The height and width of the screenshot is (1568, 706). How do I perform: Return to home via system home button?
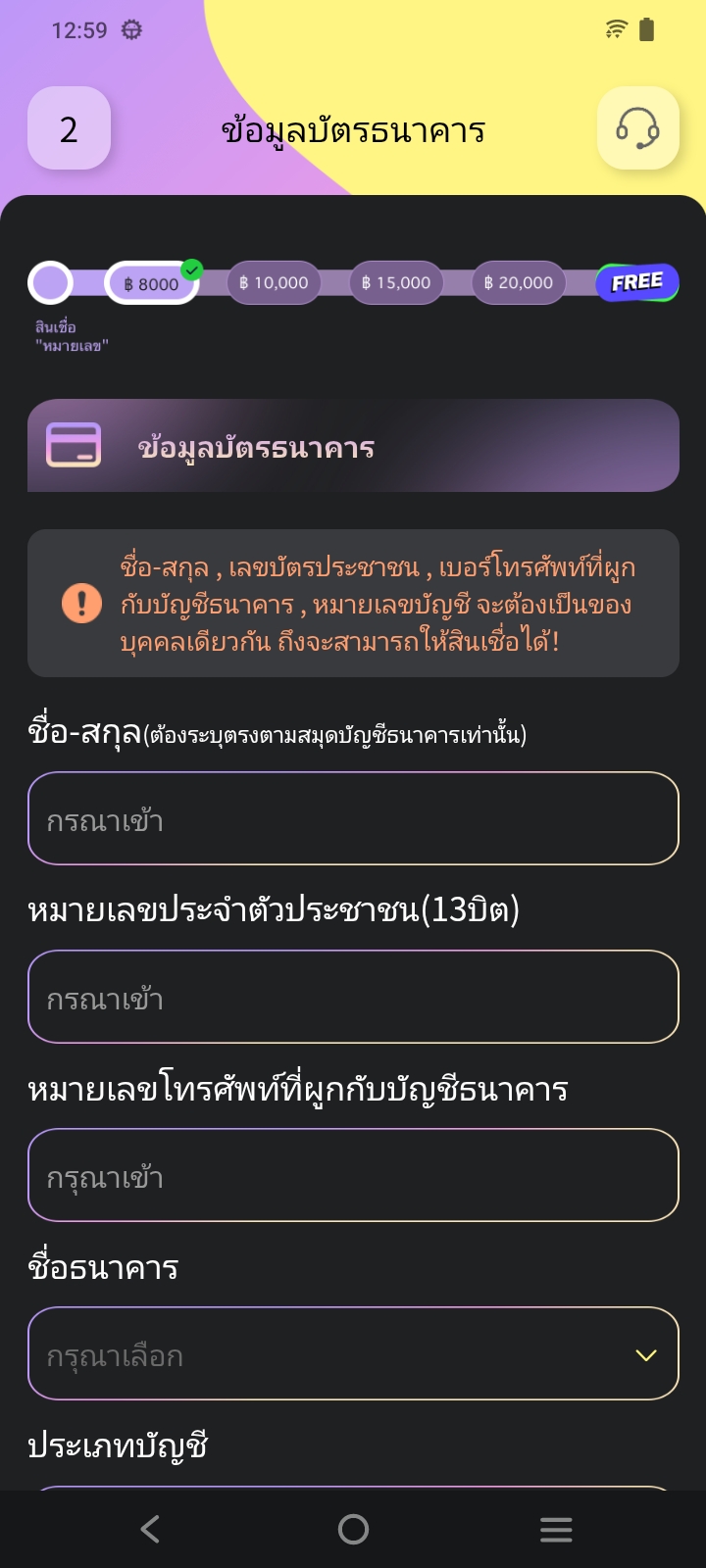coord(353,1529)
